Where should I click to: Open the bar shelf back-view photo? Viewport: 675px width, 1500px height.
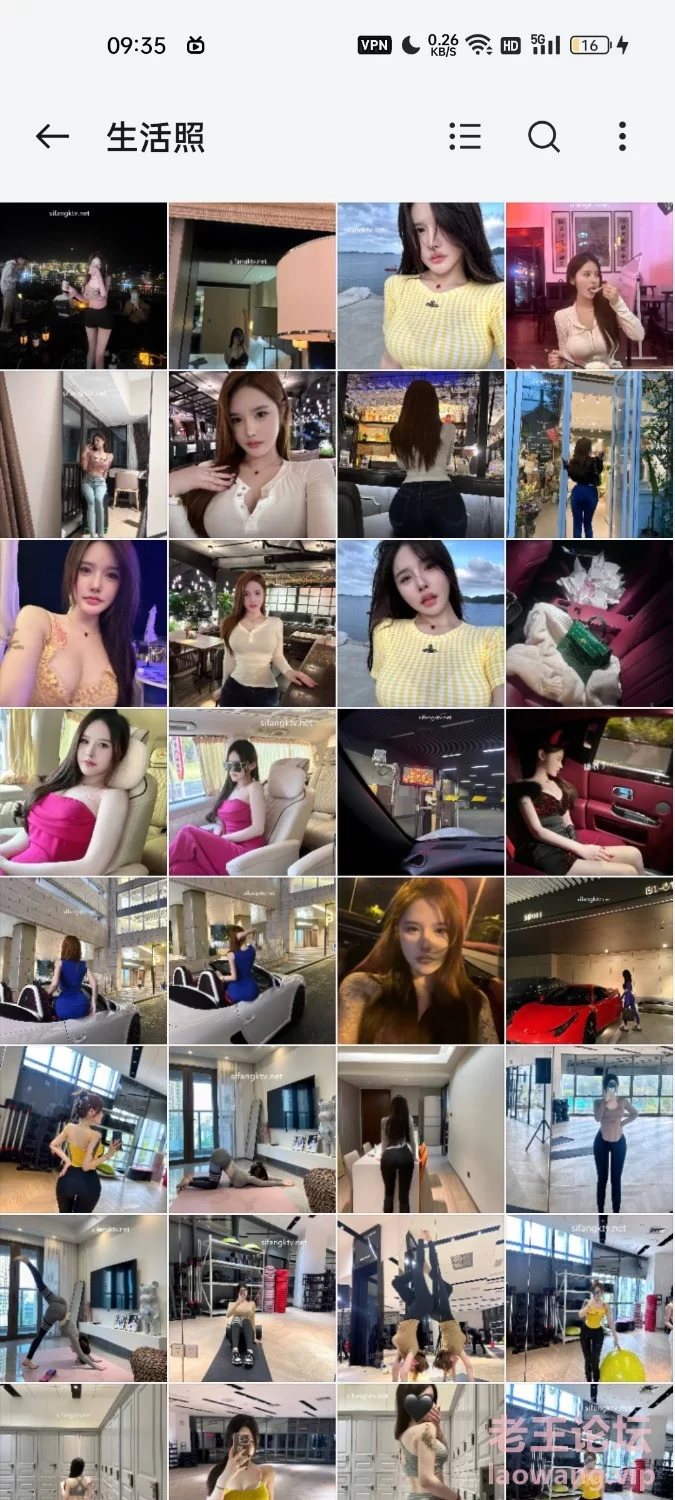[420, 455]
